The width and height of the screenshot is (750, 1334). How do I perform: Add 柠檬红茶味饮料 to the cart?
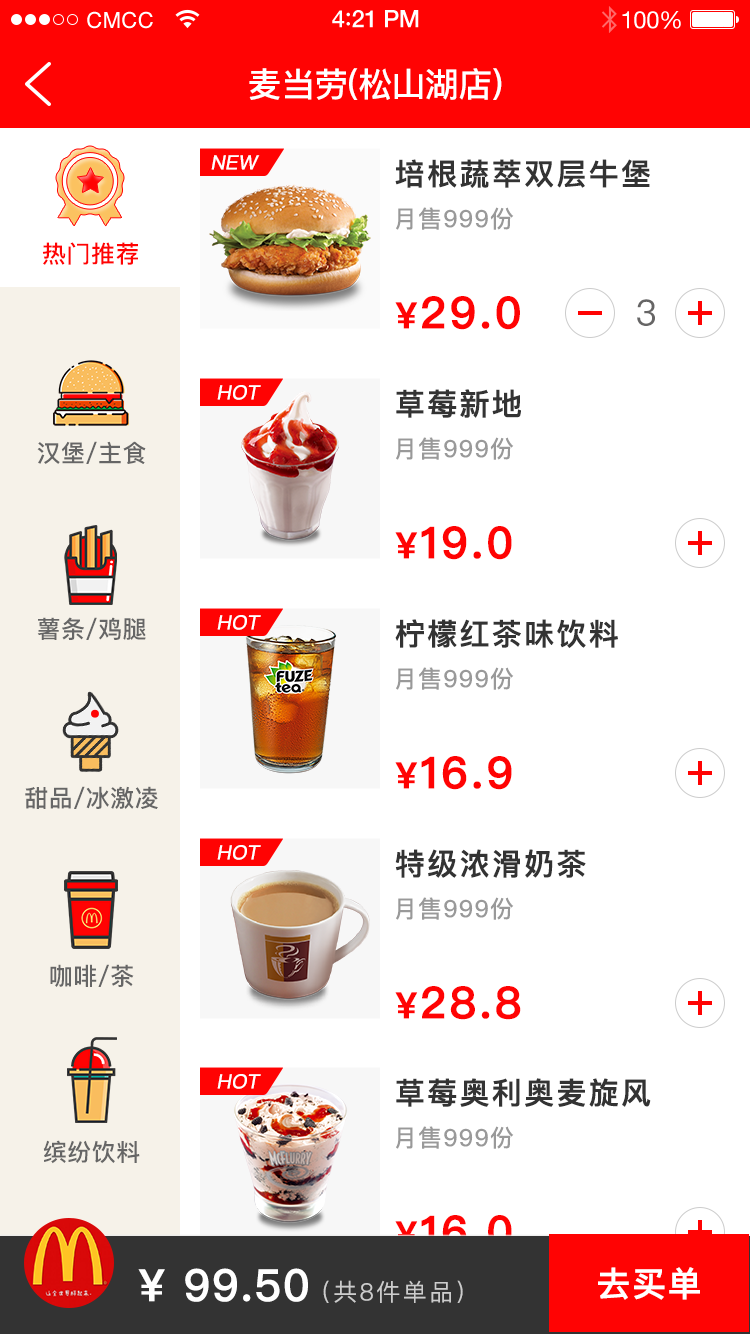click(x=699, y=773)
